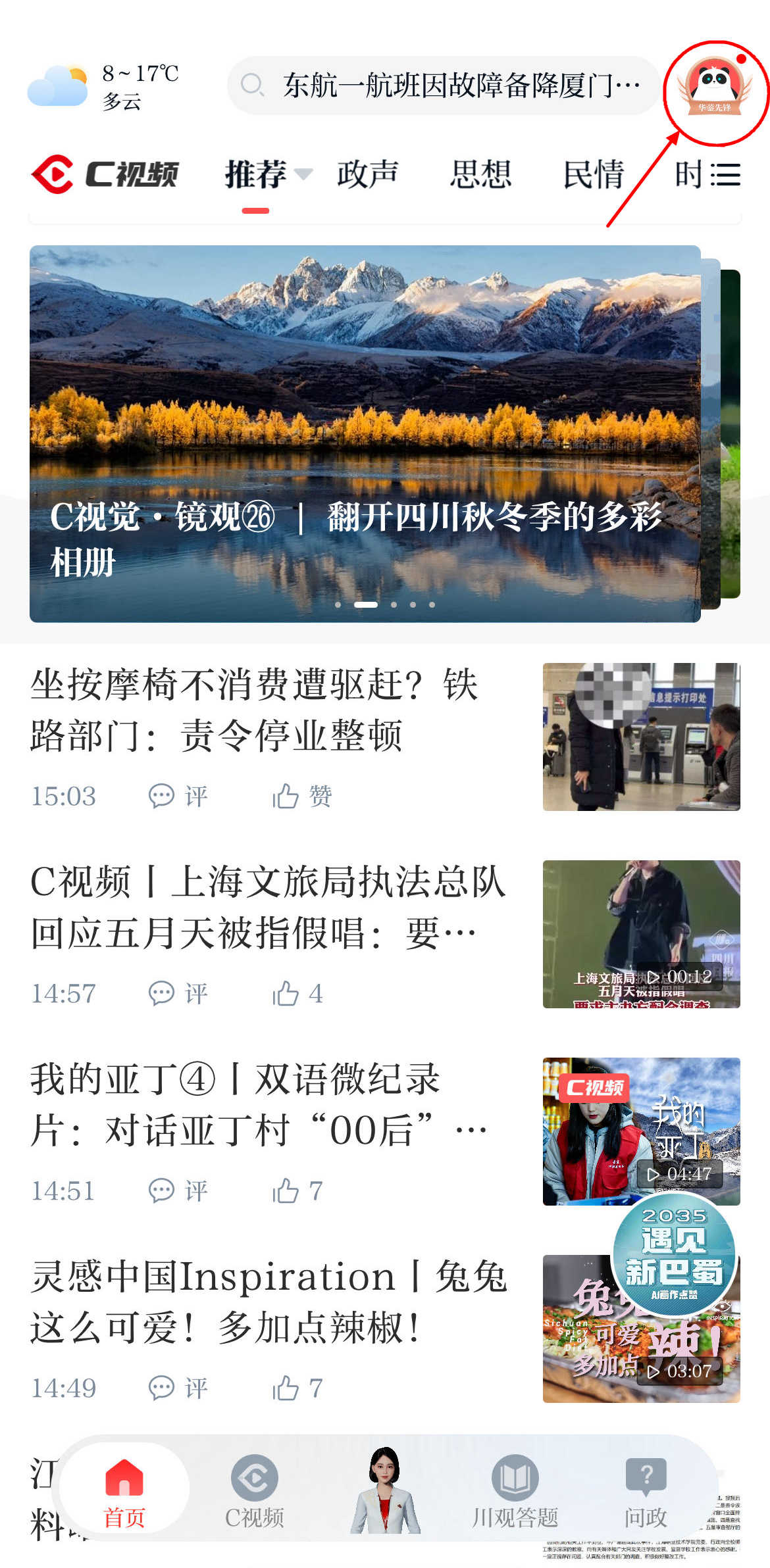Image resolution: width=770 pixels, height=1568 pixels.
Task: Open 灵感中国Inspiration 兔兔 article
Action: pos(269,1302)
